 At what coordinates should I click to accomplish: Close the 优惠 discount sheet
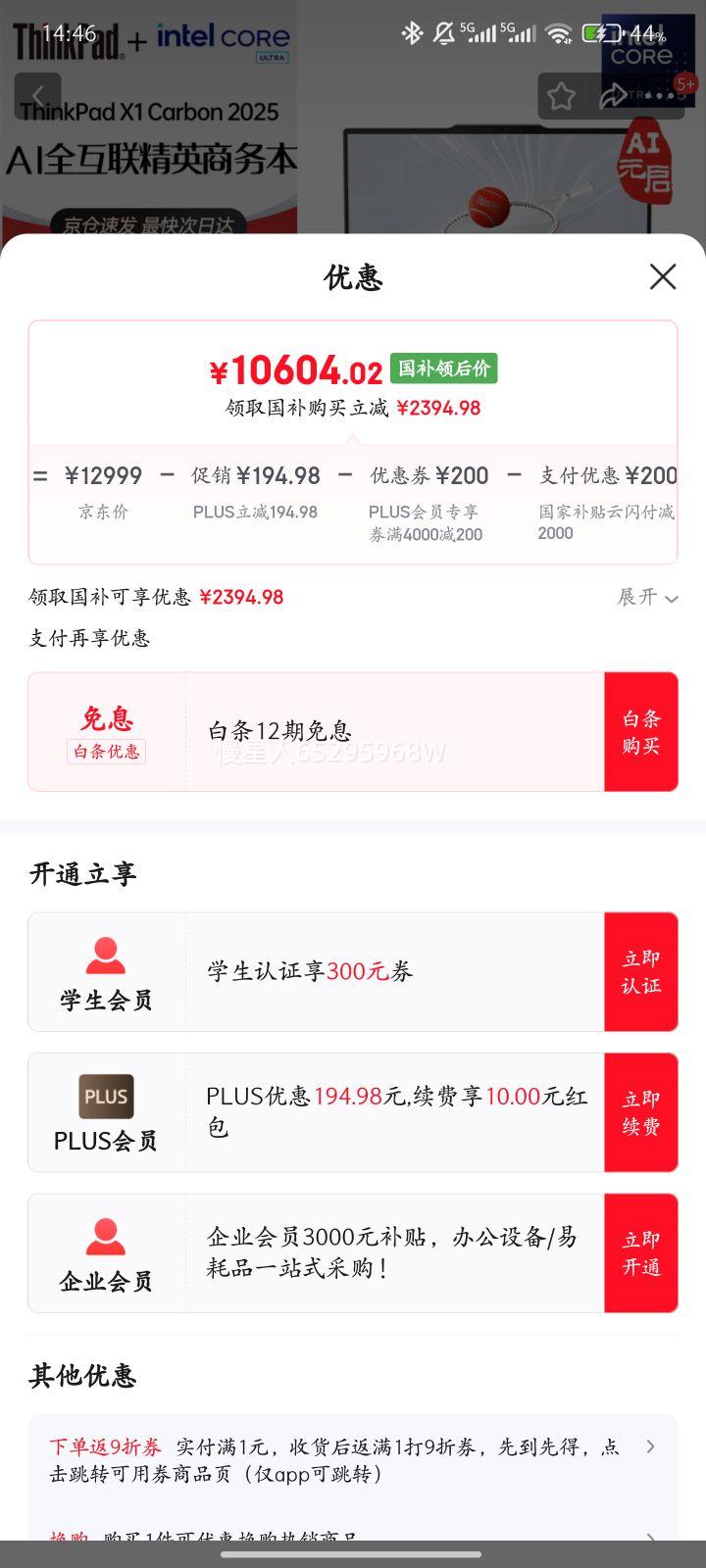(663, 277)
